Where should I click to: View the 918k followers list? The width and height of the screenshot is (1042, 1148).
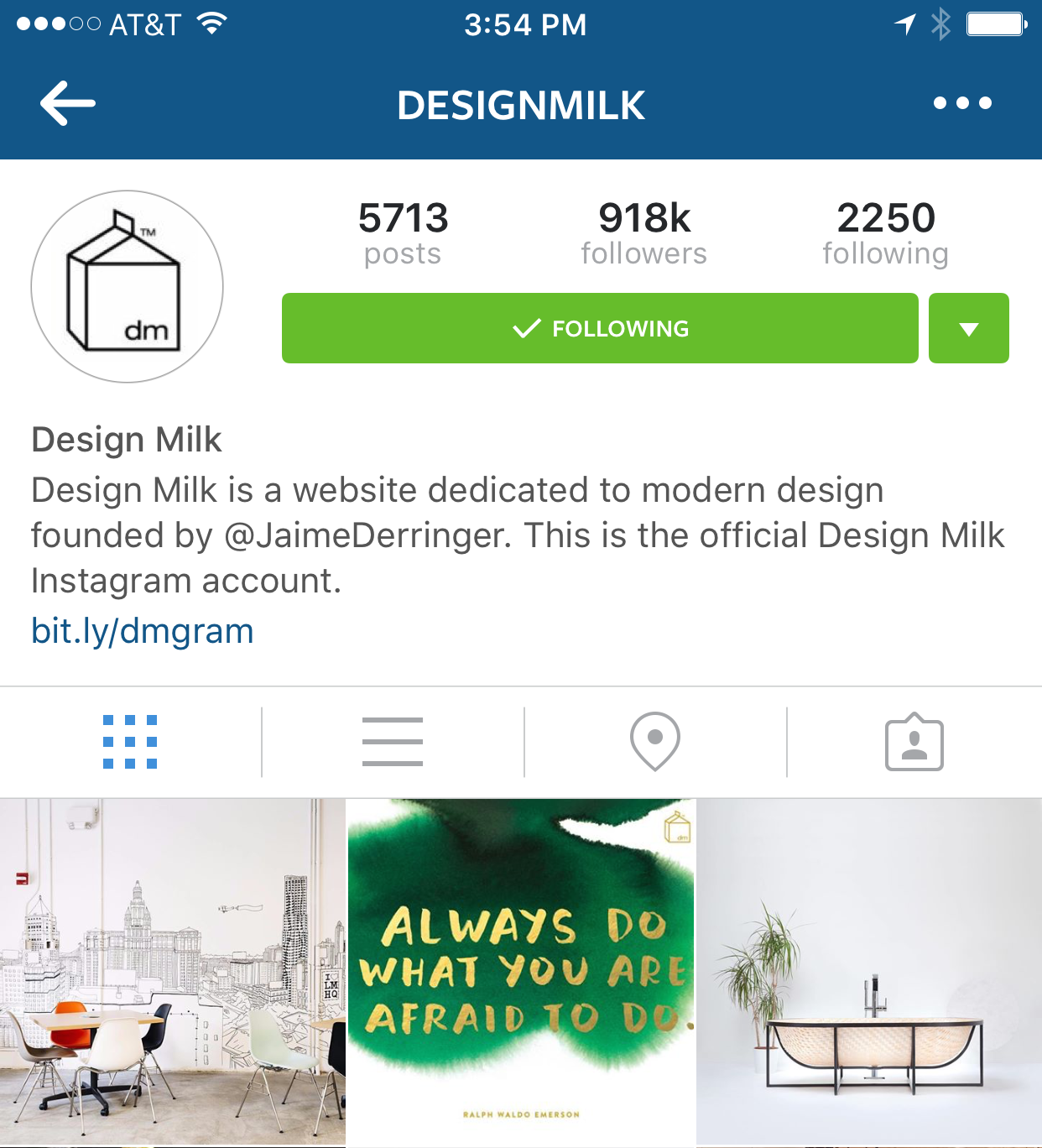pos(643,232)
